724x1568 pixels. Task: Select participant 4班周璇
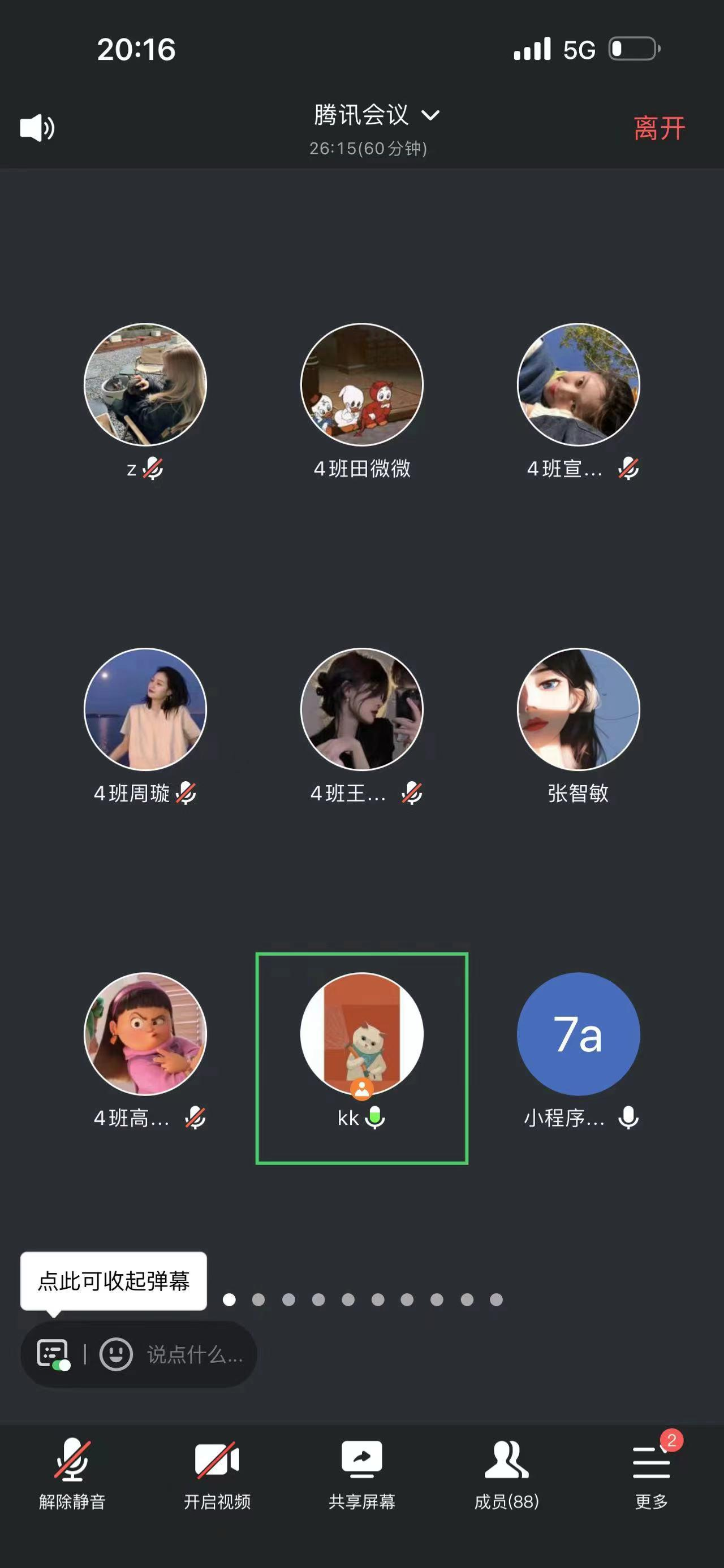pyautogui.click(x=145, y=709)
